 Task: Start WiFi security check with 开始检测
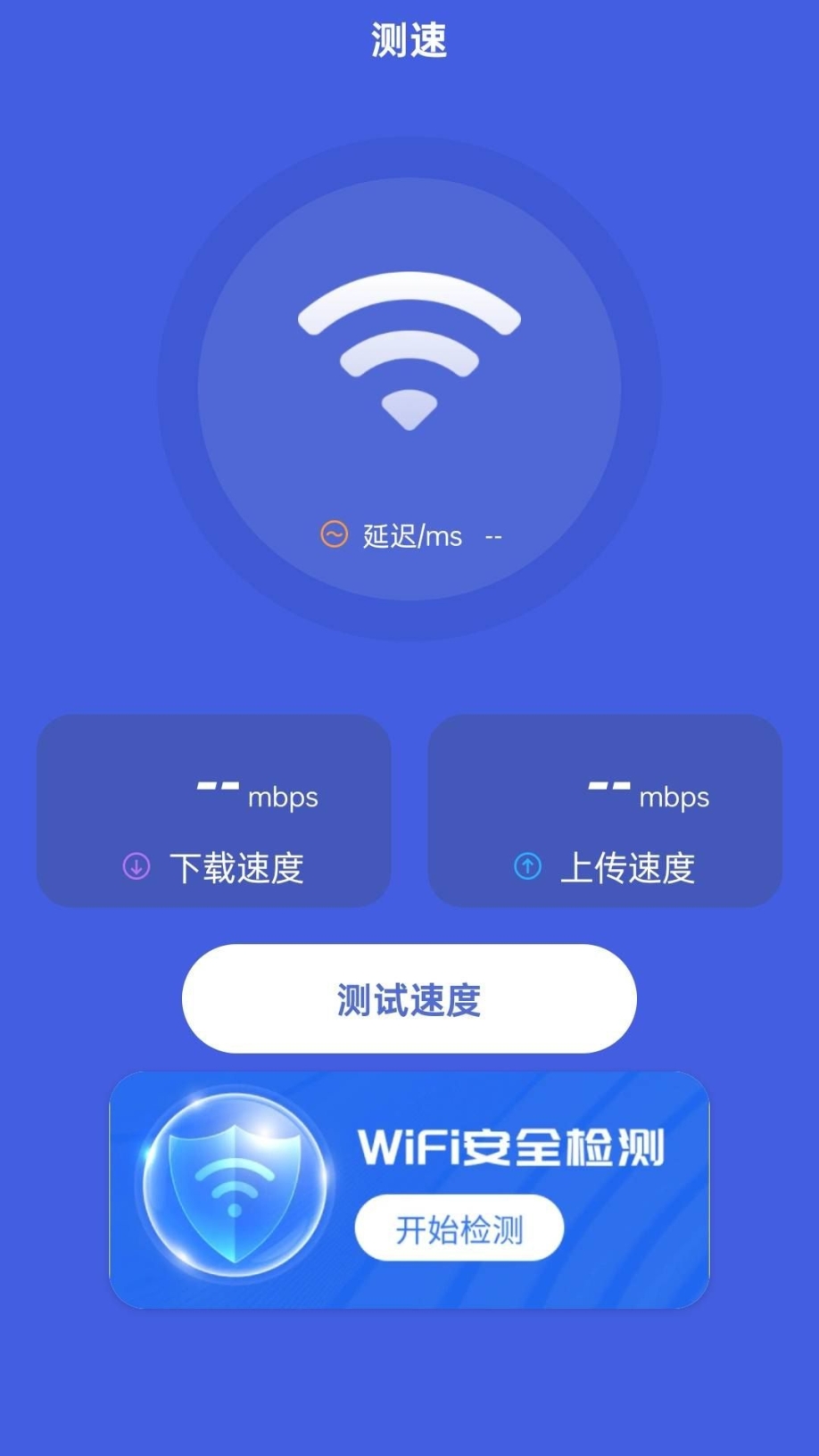coord(459,1228)
